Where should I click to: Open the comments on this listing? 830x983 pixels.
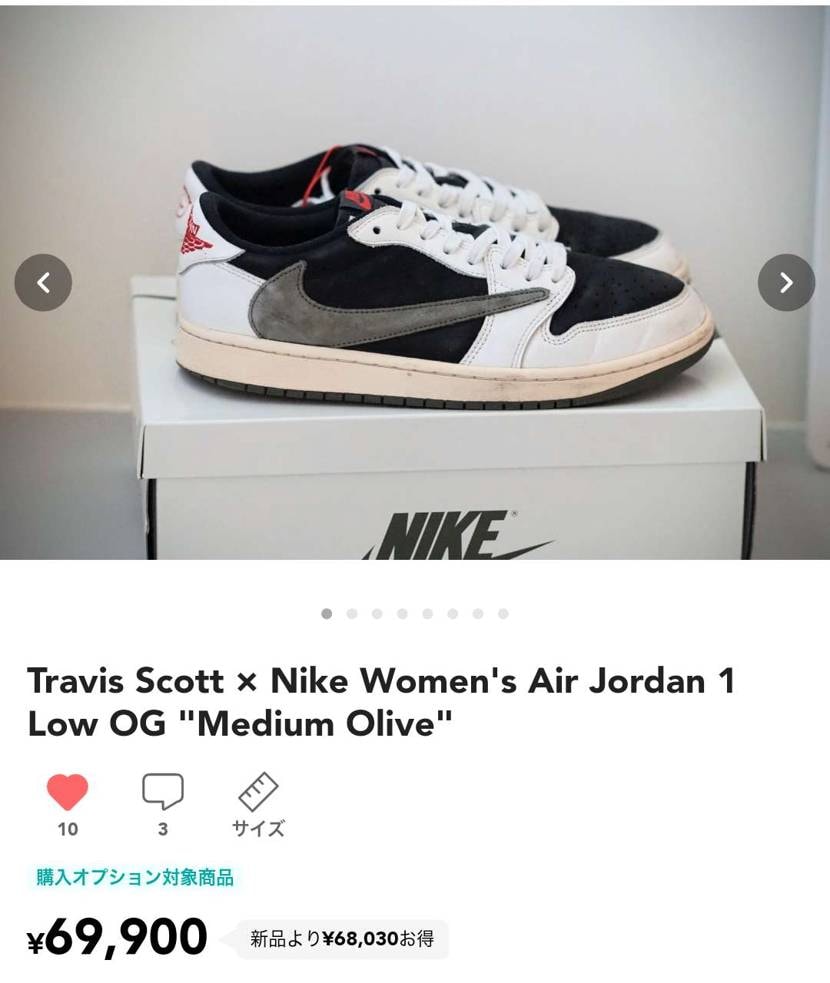[162, 793]
